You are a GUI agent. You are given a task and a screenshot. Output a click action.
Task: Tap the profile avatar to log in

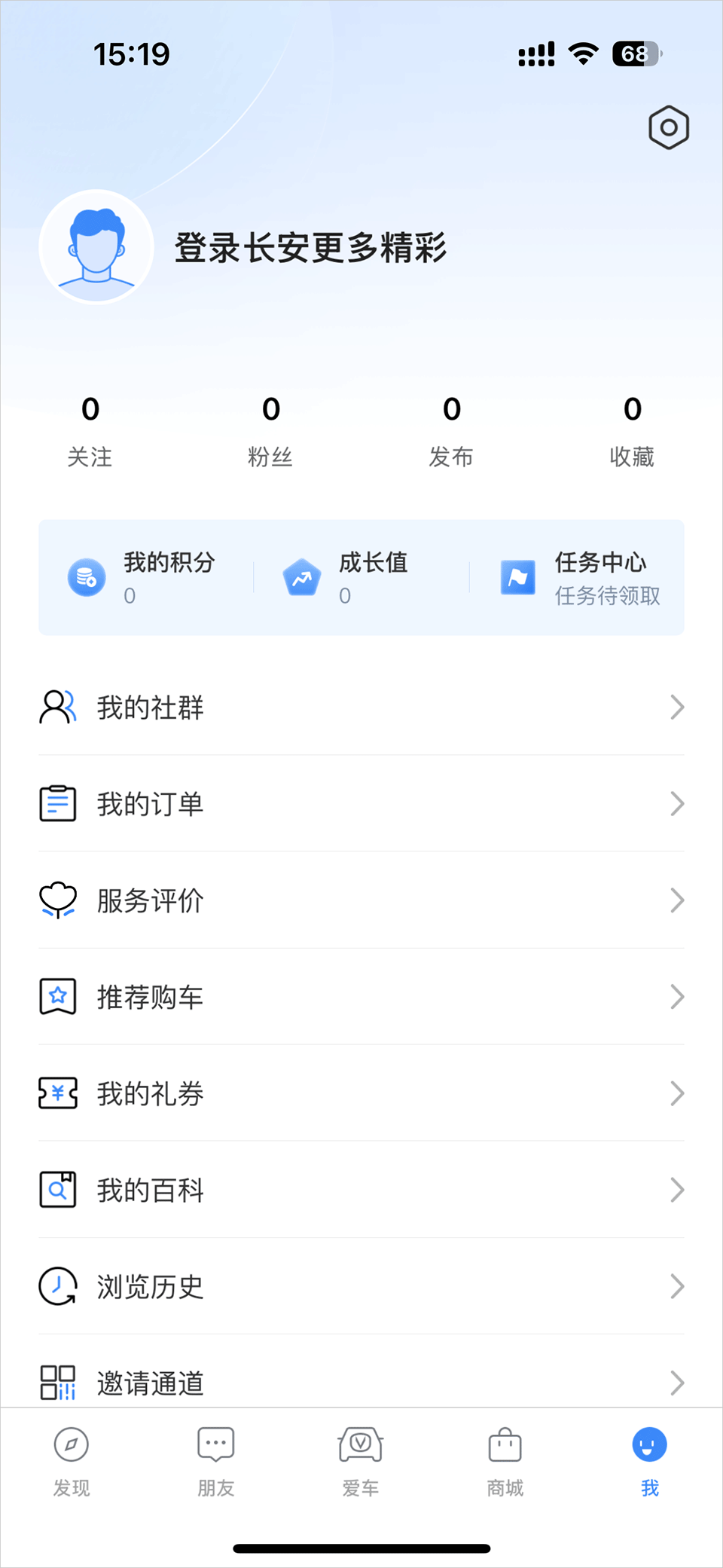pyautogui.click(x=96, y=247)
